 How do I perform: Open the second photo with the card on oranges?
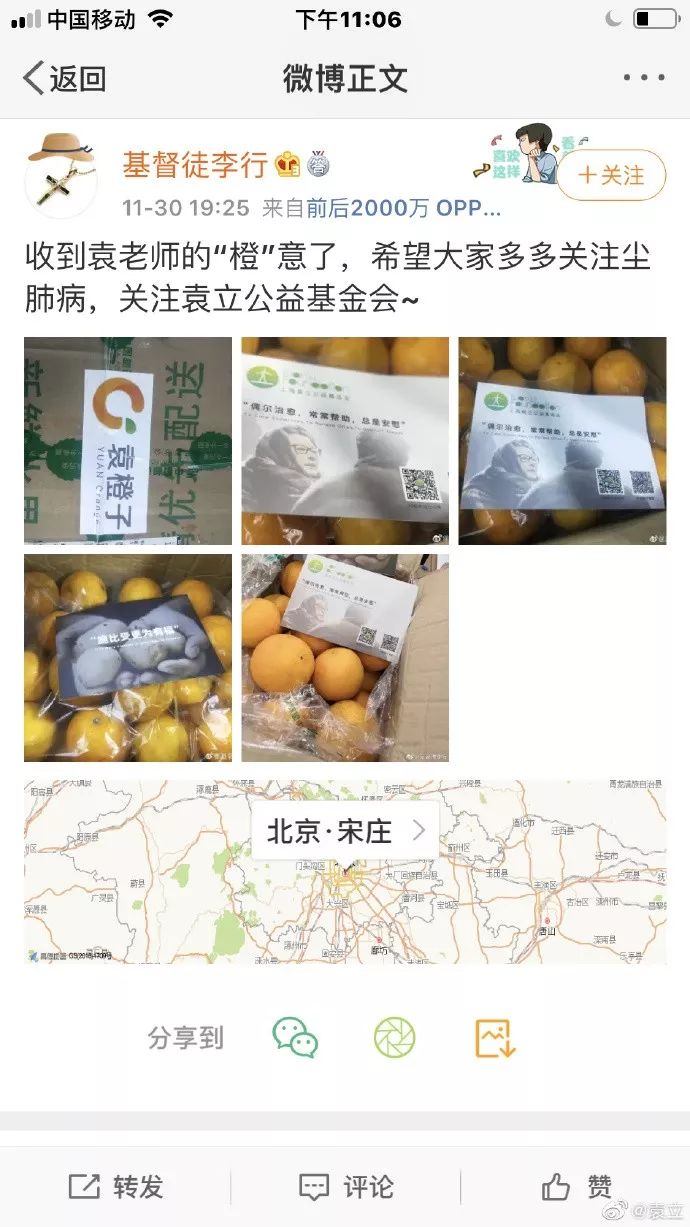tap(345, 441)
